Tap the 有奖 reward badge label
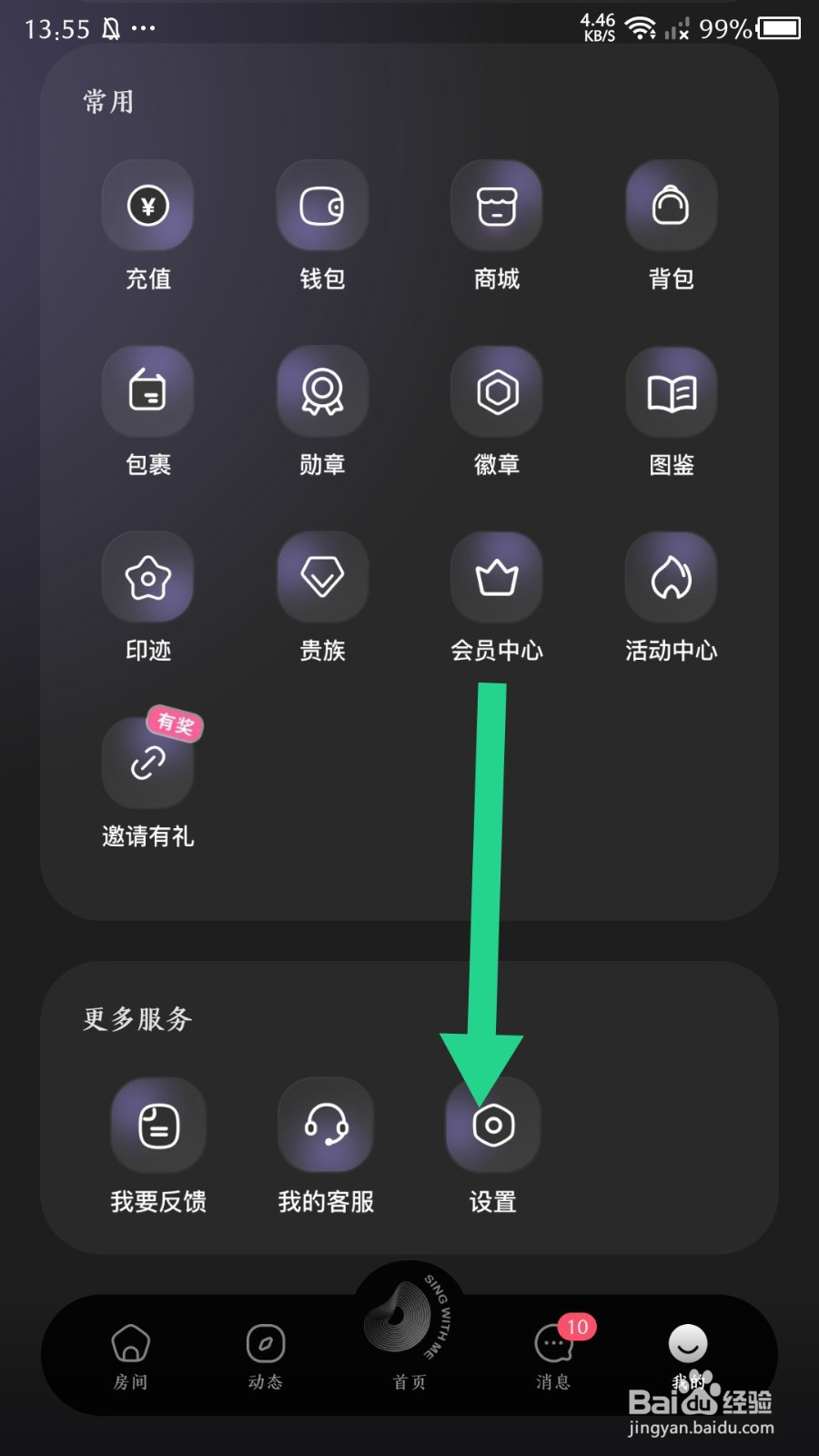Screen dimensions: 819x1456 (x=175, y=725)
